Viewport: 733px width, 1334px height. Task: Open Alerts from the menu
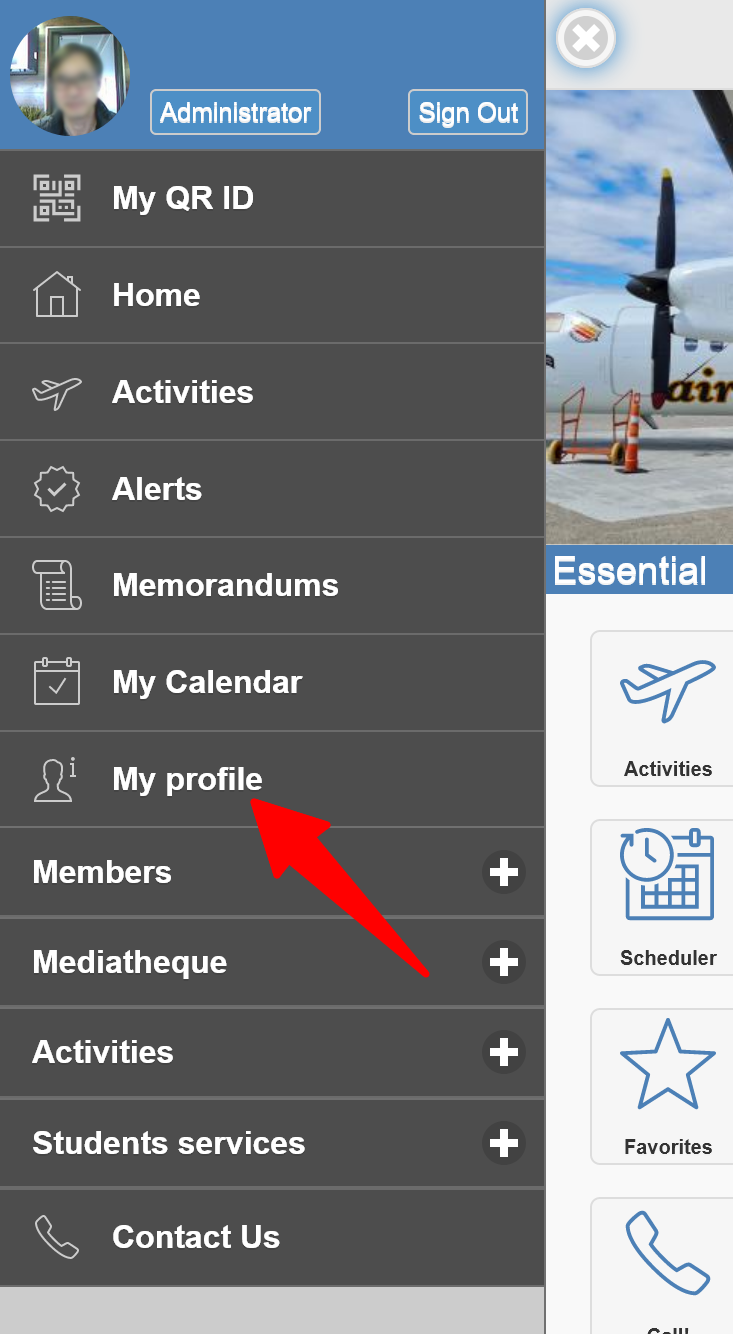click(157, 489)
